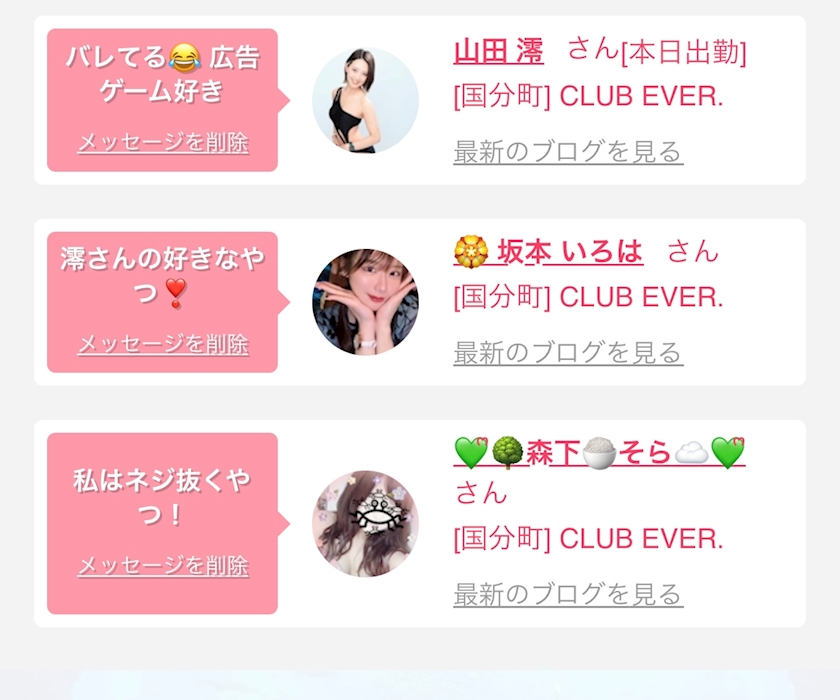Viewport: 840px width, 700px height.
Task: Delete the message sent to 山田 澪
Action: [163, 143]
